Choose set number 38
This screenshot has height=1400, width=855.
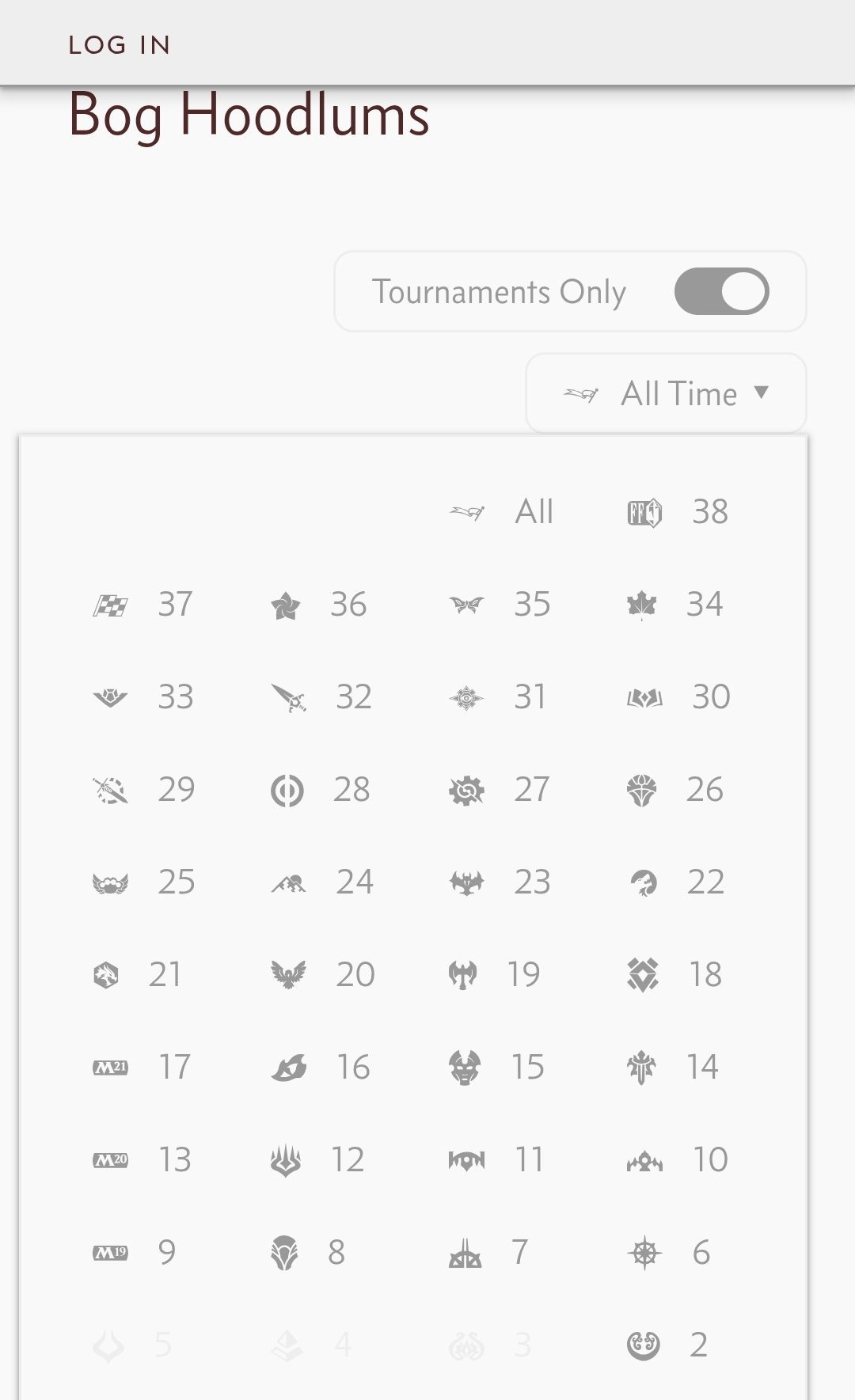(678, 511)
